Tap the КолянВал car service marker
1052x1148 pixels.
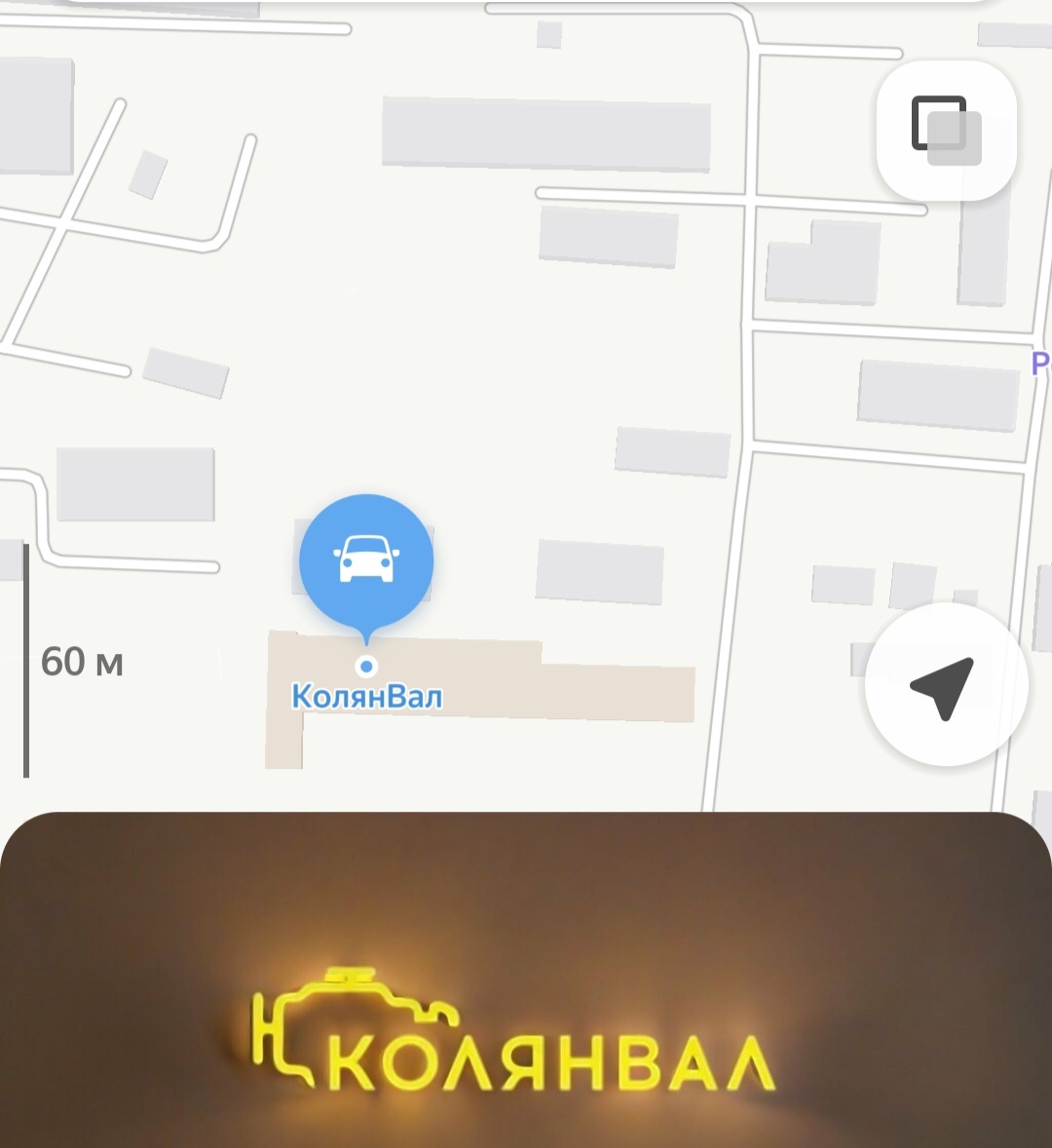(x=366, y=561)
